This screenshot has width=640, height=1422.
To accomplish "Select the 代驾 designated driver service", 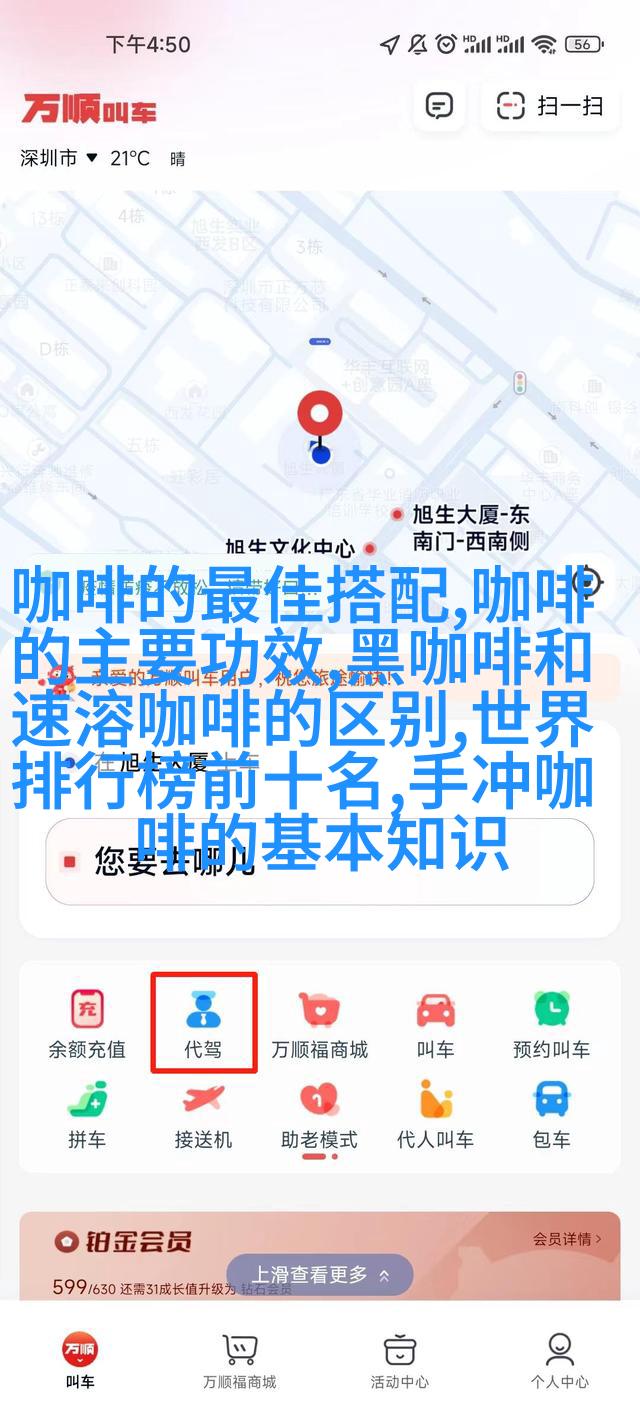I will 204,1024.
